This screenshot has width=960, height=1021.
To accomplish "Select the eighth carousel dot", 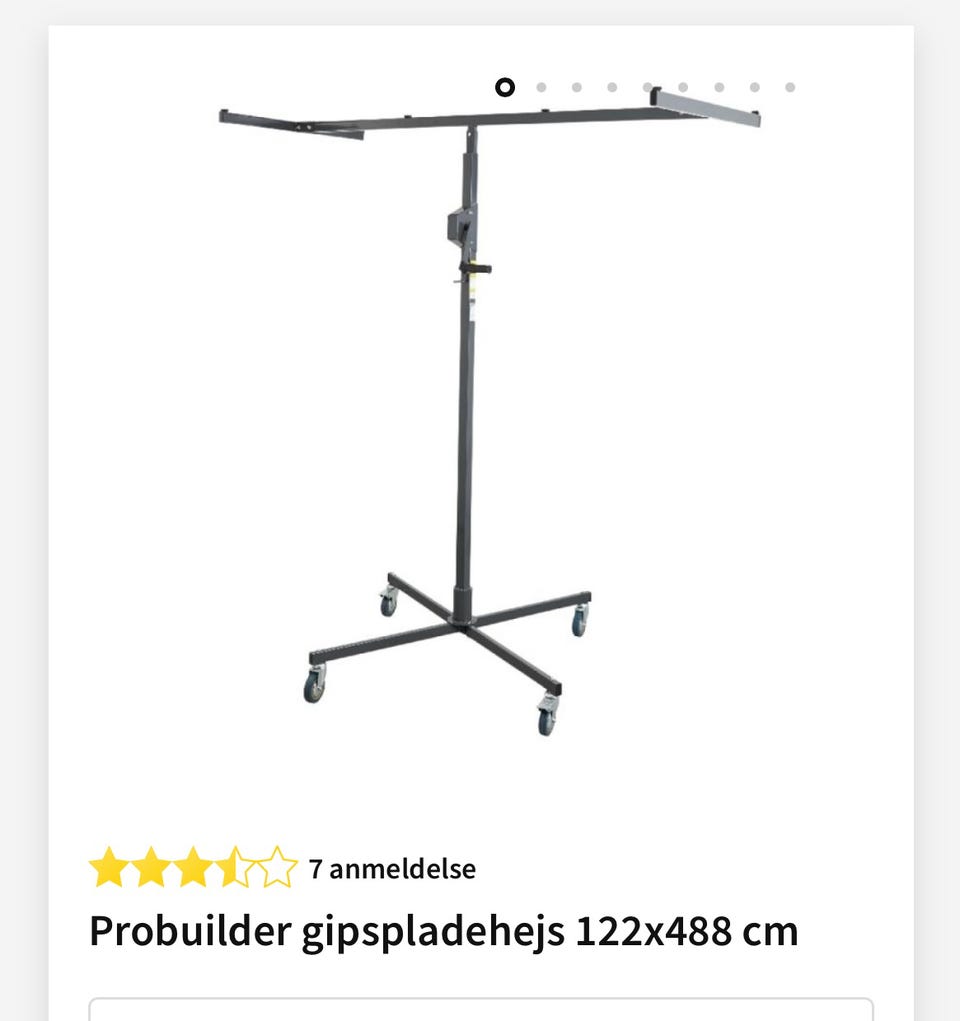I will tap(756, 88).
